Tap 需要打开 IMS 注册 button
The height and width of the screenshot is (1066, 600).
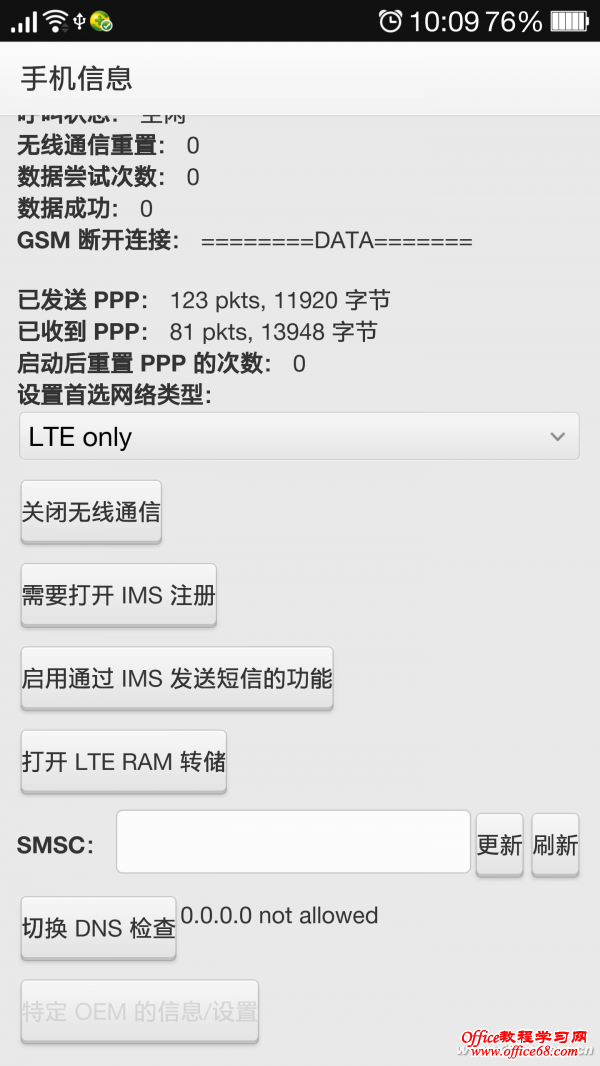119,596
